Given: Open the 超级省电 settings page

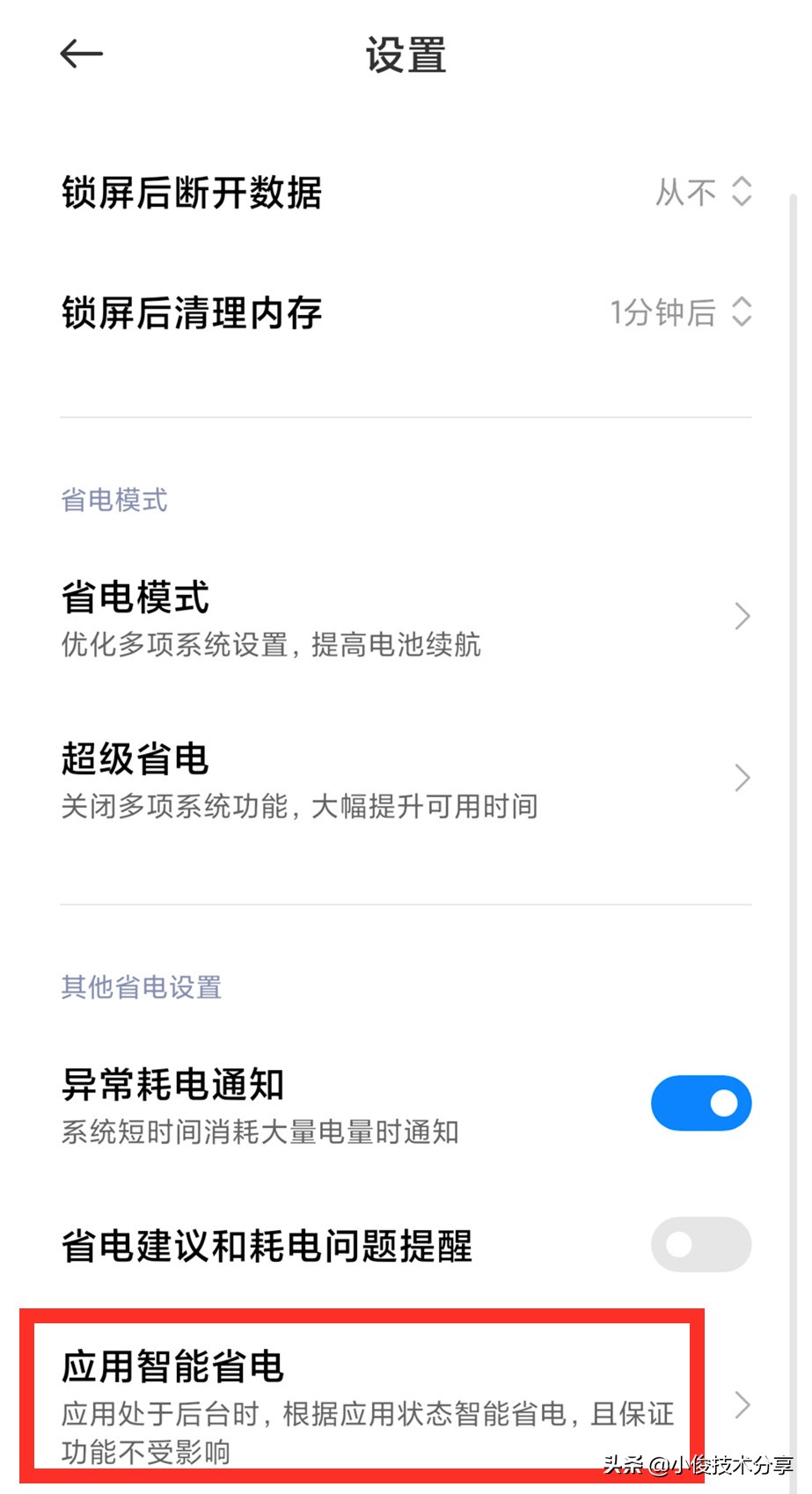Looking at the screenshot, I should [405, 779].
